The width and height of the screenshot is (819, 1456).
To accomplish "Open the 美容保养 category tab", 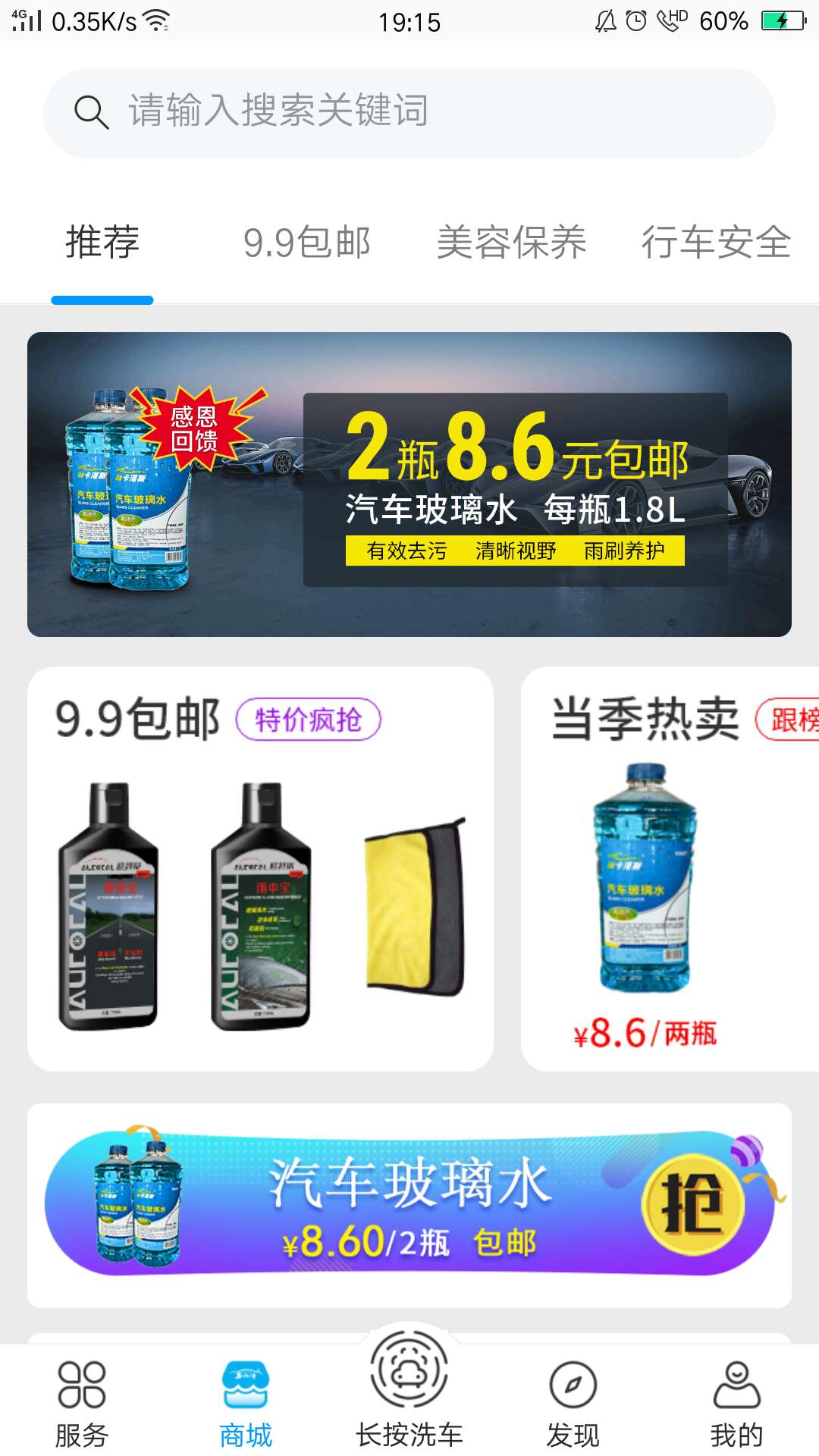I will click(511, 243).
